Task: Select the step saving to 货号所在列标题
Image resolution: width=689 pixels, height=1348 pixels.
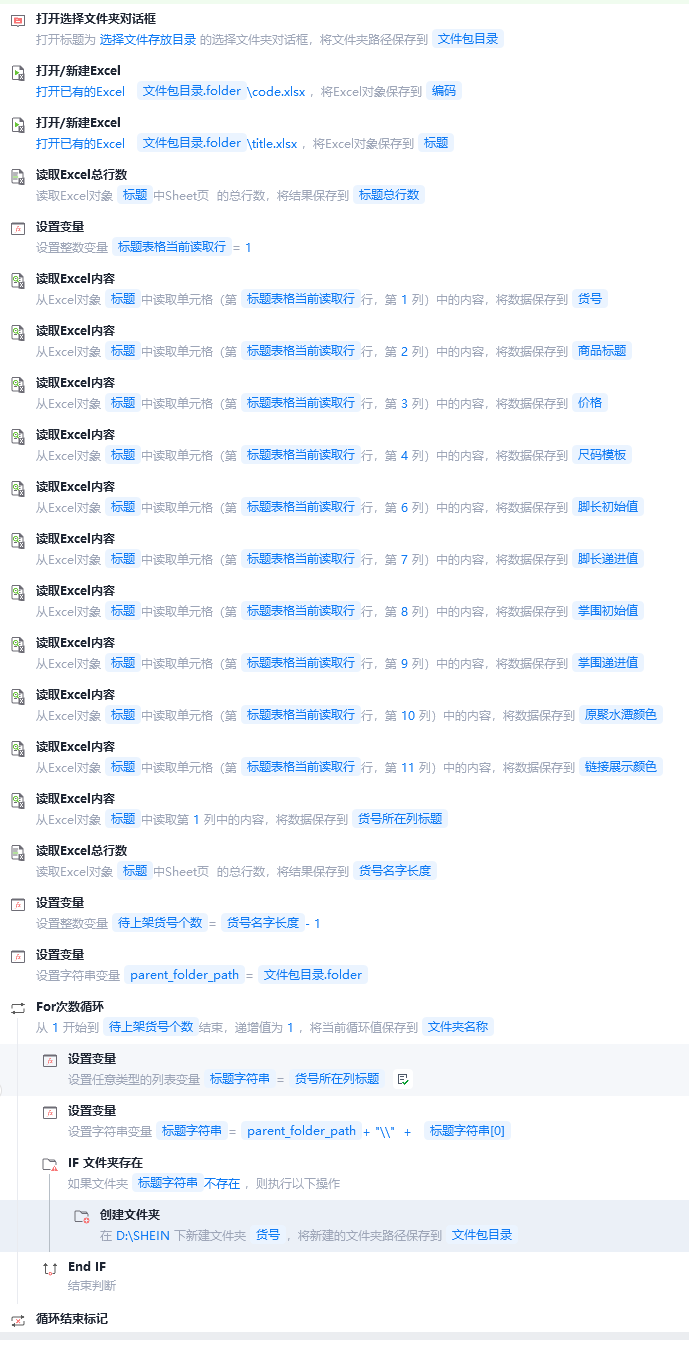Action: (x=75, y=799)
